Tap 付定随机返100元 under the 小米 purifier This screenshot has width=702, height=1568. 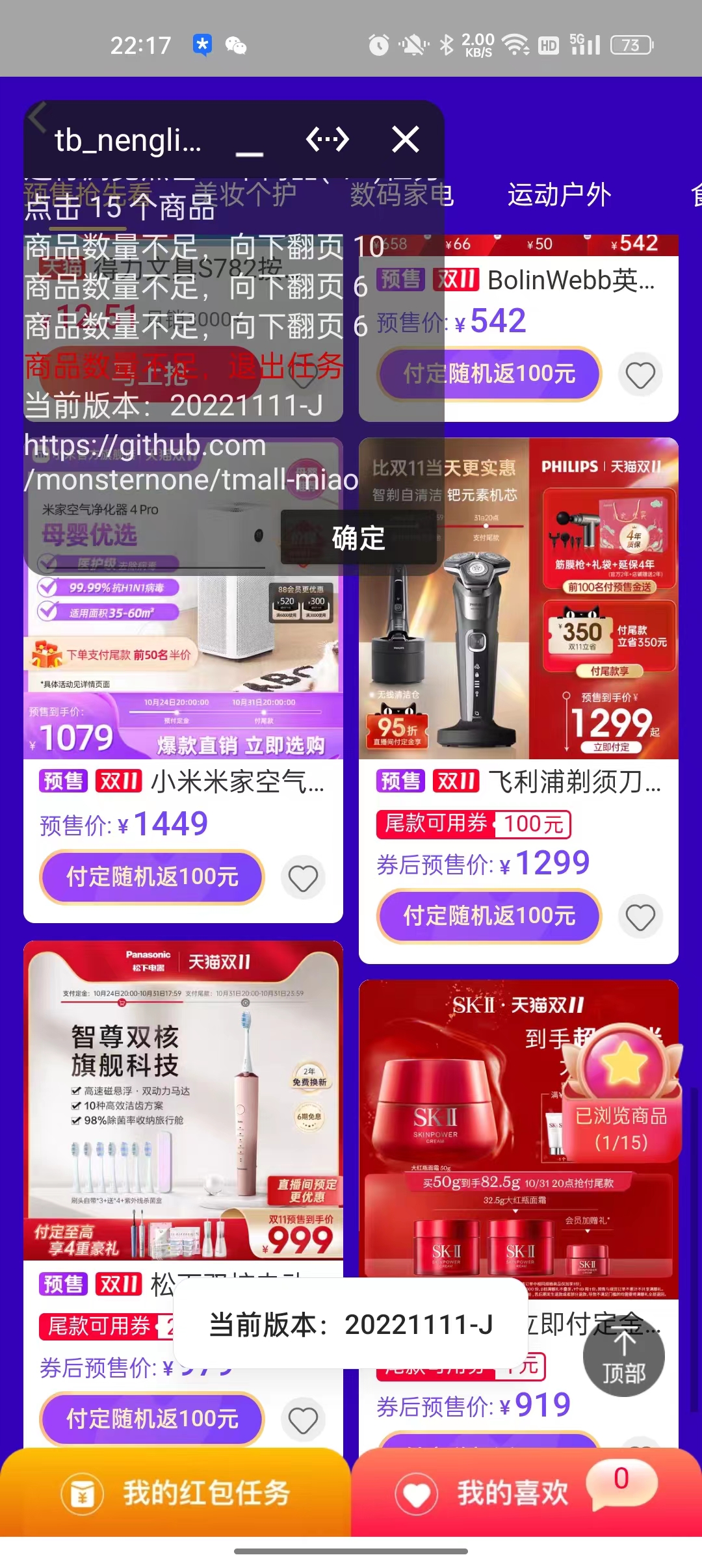tap(151, 878)
